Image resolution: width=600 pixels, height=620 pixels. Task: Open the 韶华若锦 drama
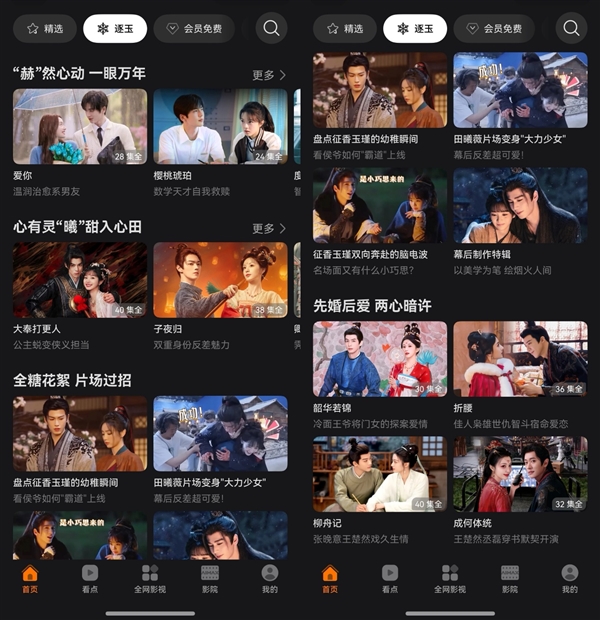pos(380,359)
